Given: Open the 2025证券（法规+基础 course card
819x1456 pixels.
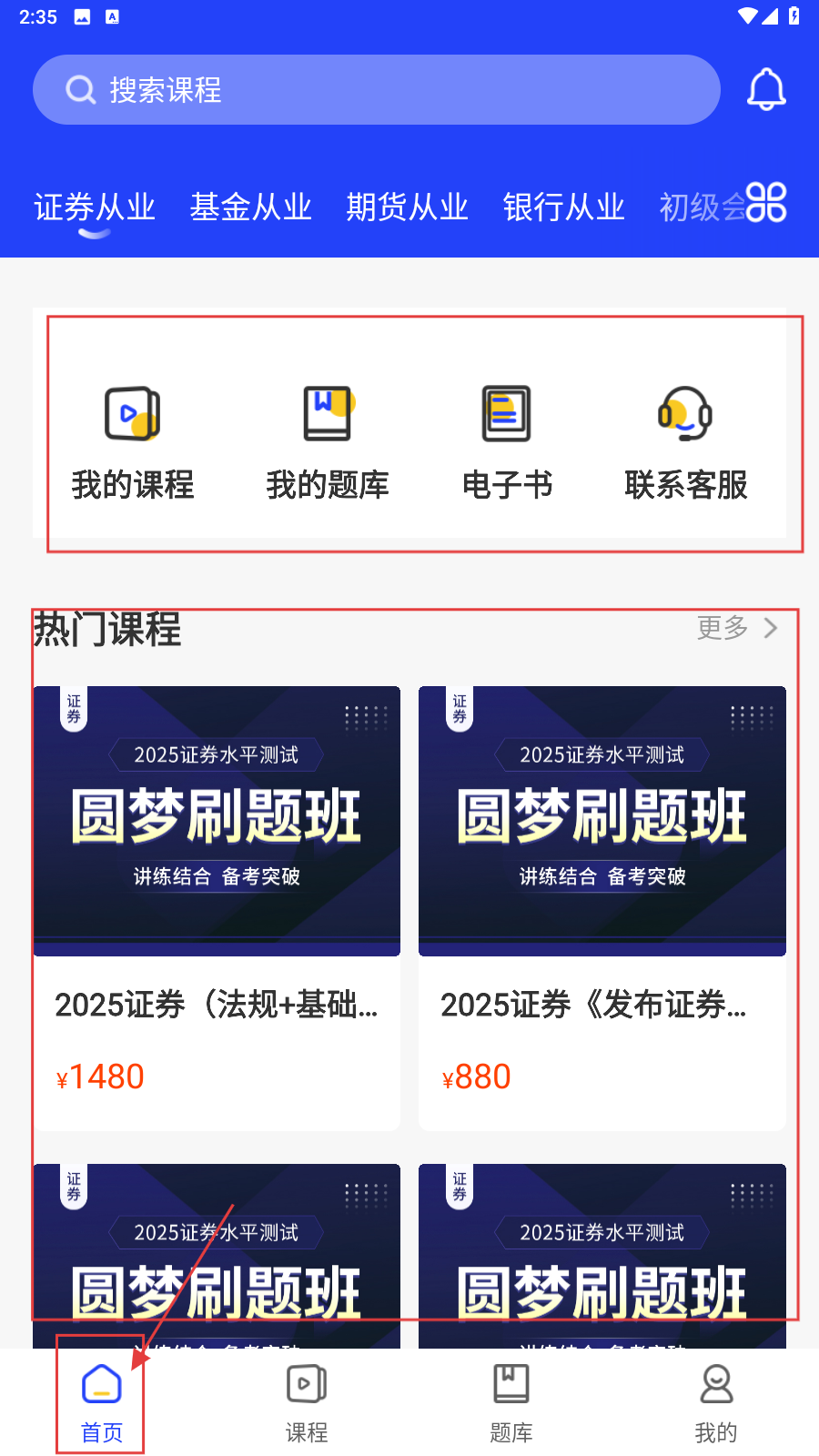Looking at the screenshot, I should [x=217, y=908].
